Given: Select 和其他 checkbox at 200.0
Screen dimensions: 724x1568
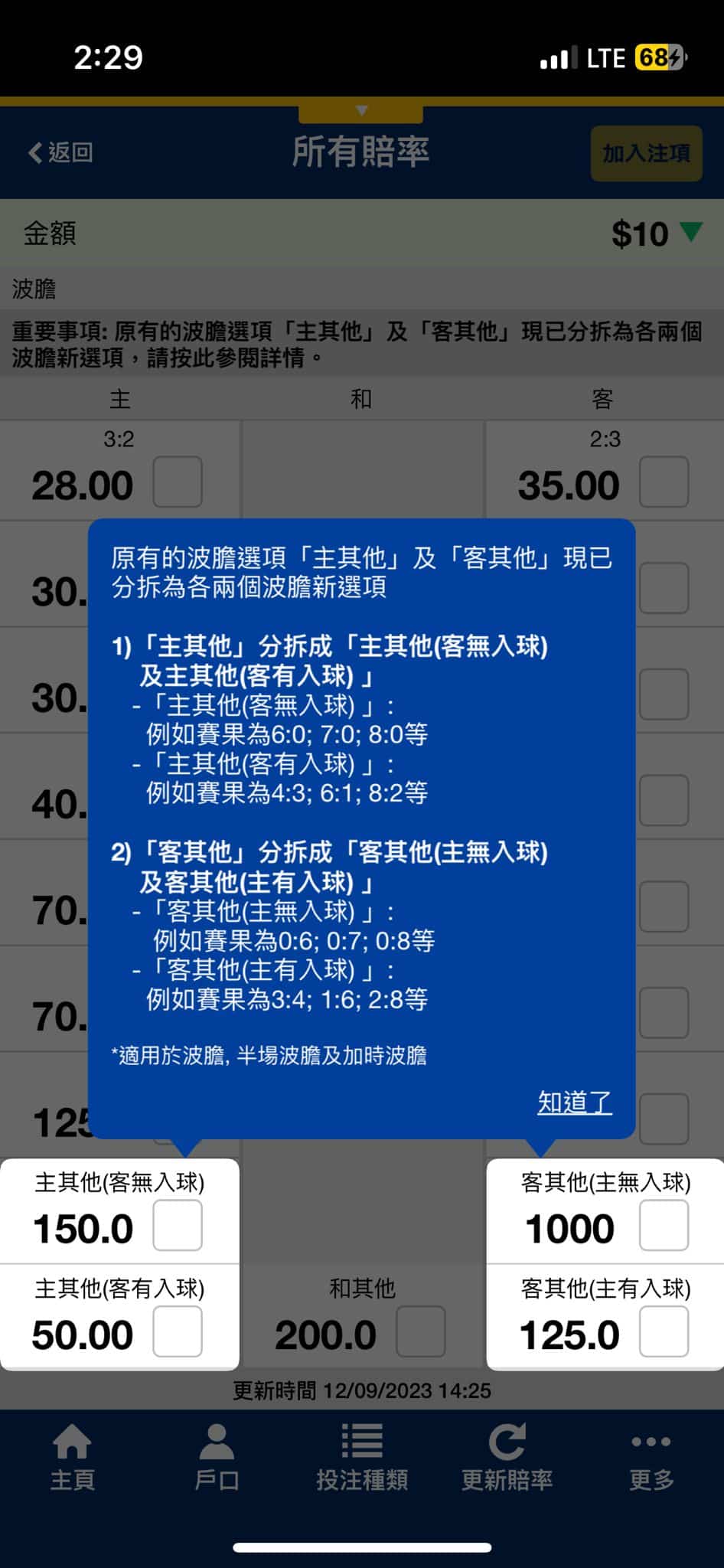Looking at the screenshot, I should click(x=420, y=1331).
